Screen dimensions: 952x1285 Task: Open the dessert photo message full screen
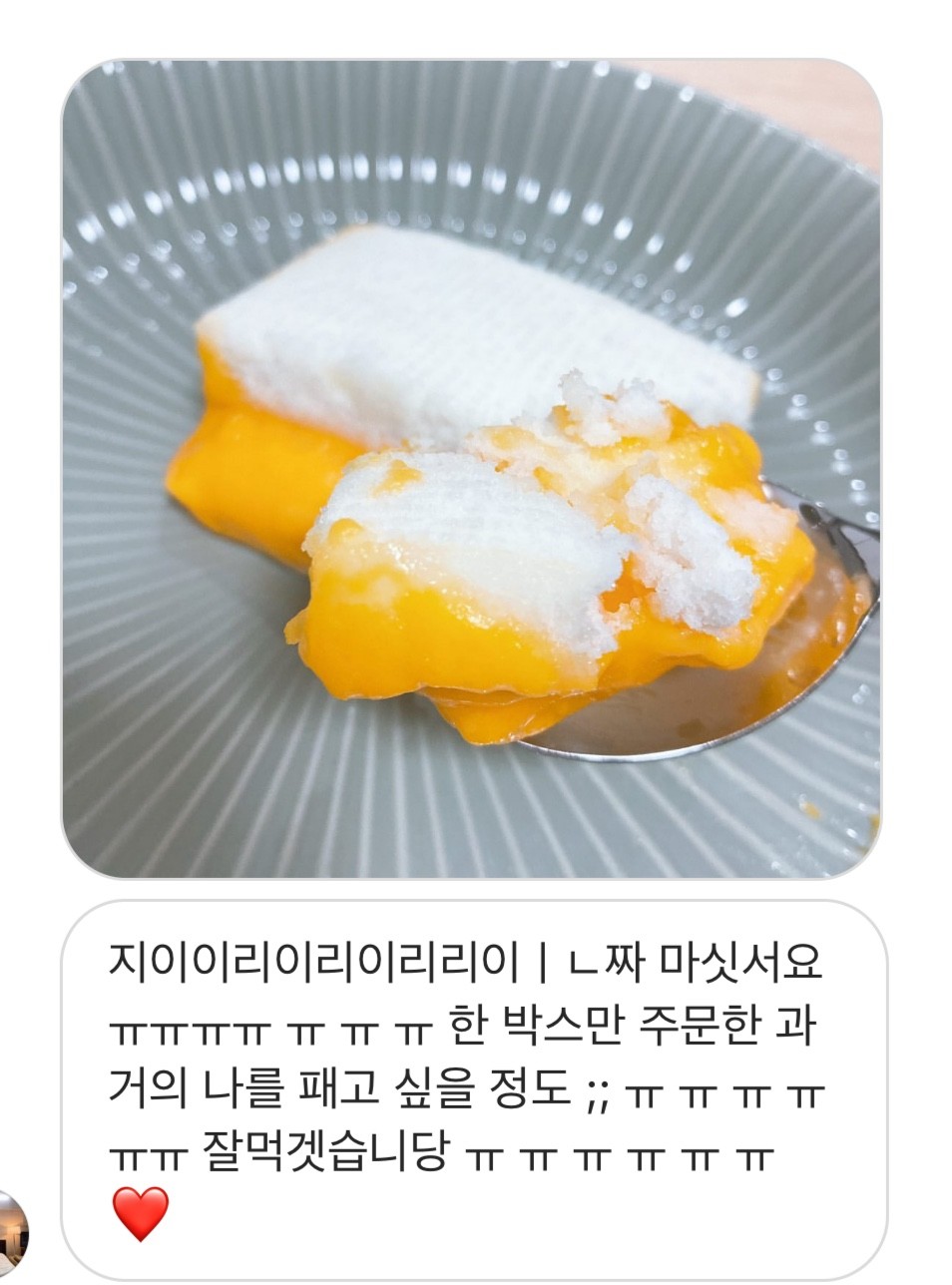472,469
